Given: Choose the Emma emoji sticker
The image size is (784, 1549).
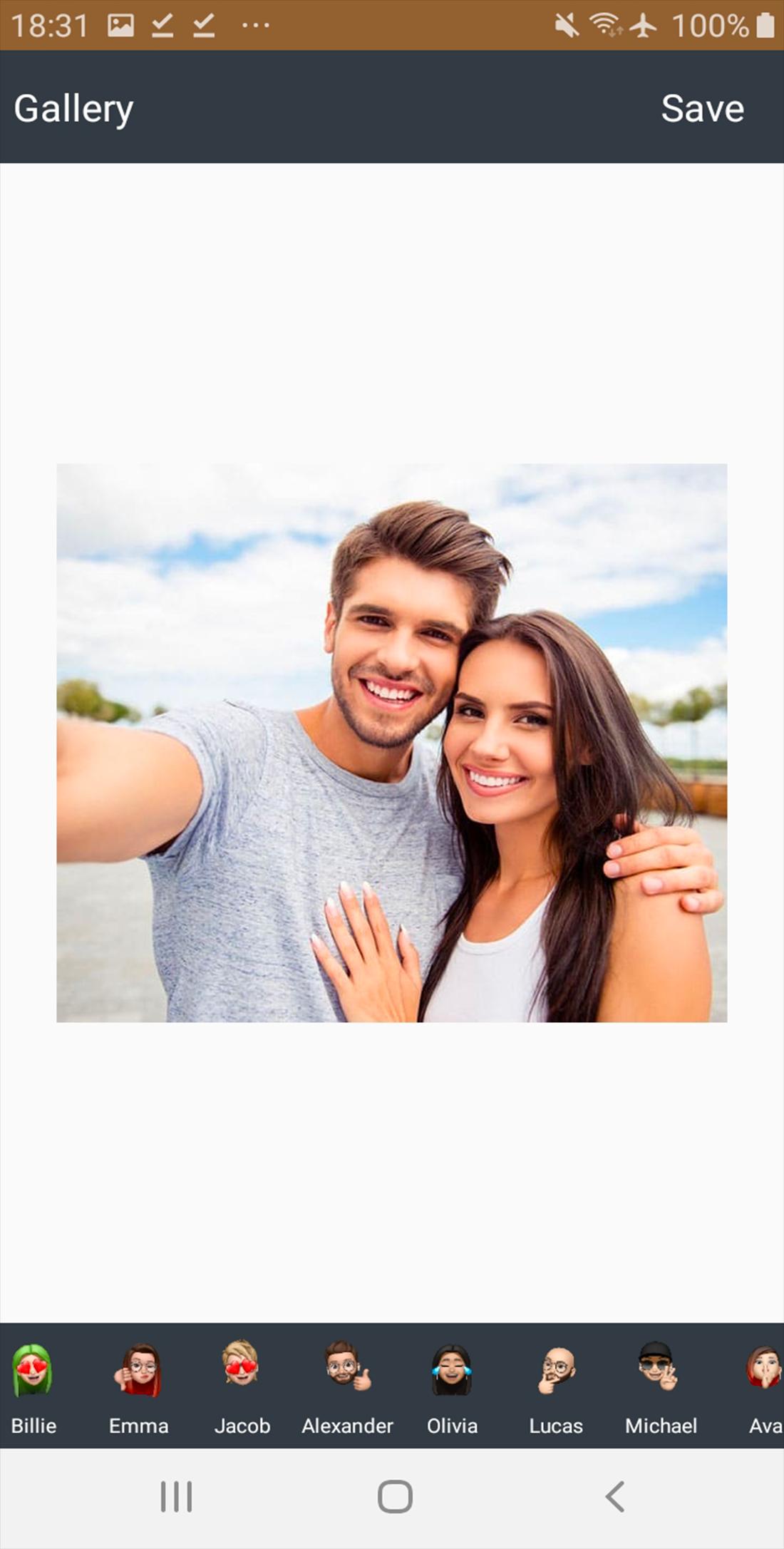Looking at the screenshot, I should click(138, 1384).
